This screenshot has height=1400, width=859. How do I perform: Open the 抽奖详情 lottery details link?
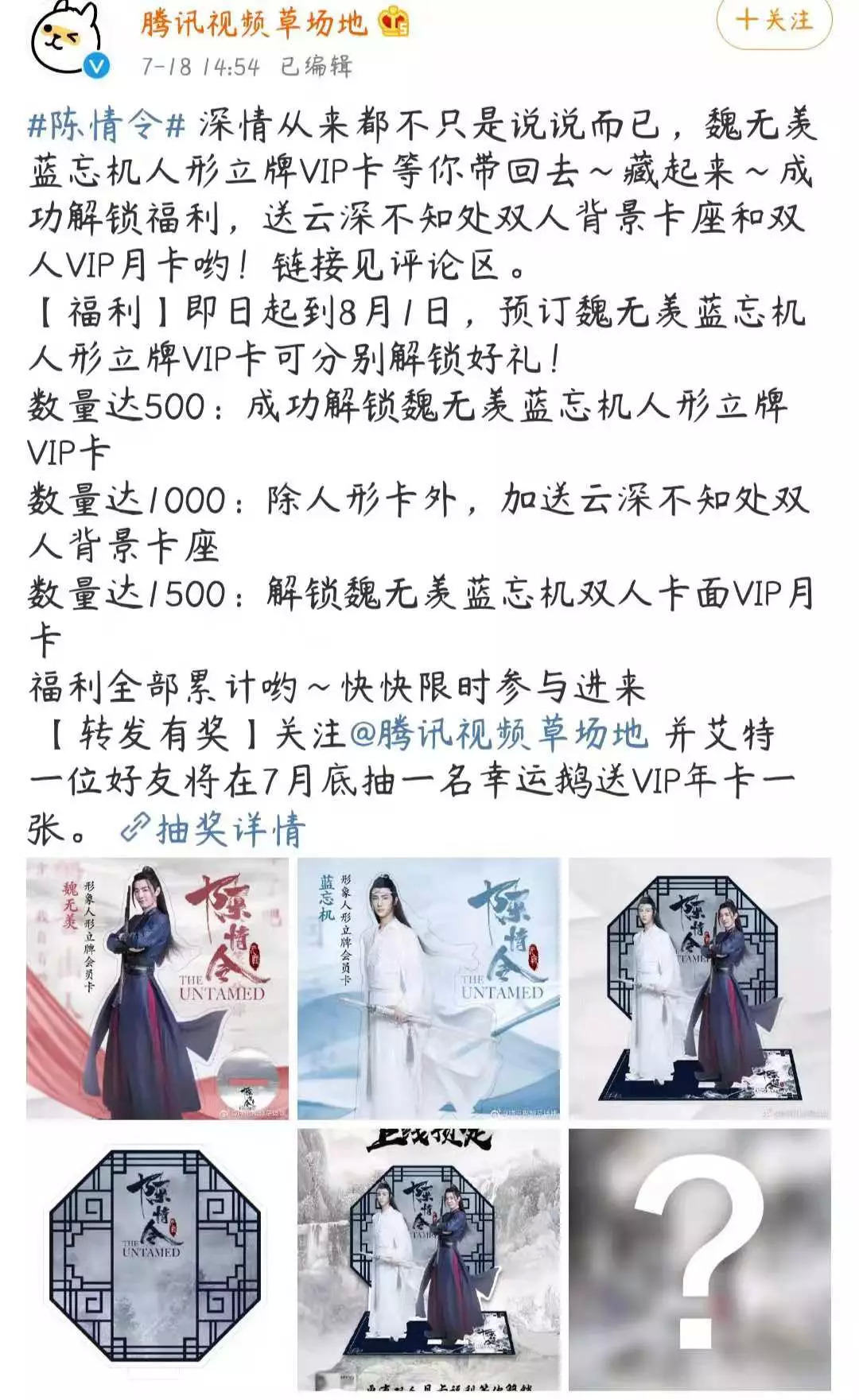click(x=215, y=829)
